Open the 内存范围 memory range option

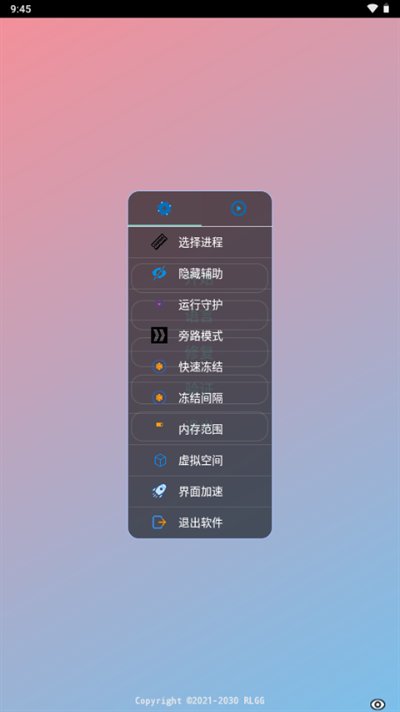click(200, 429)
